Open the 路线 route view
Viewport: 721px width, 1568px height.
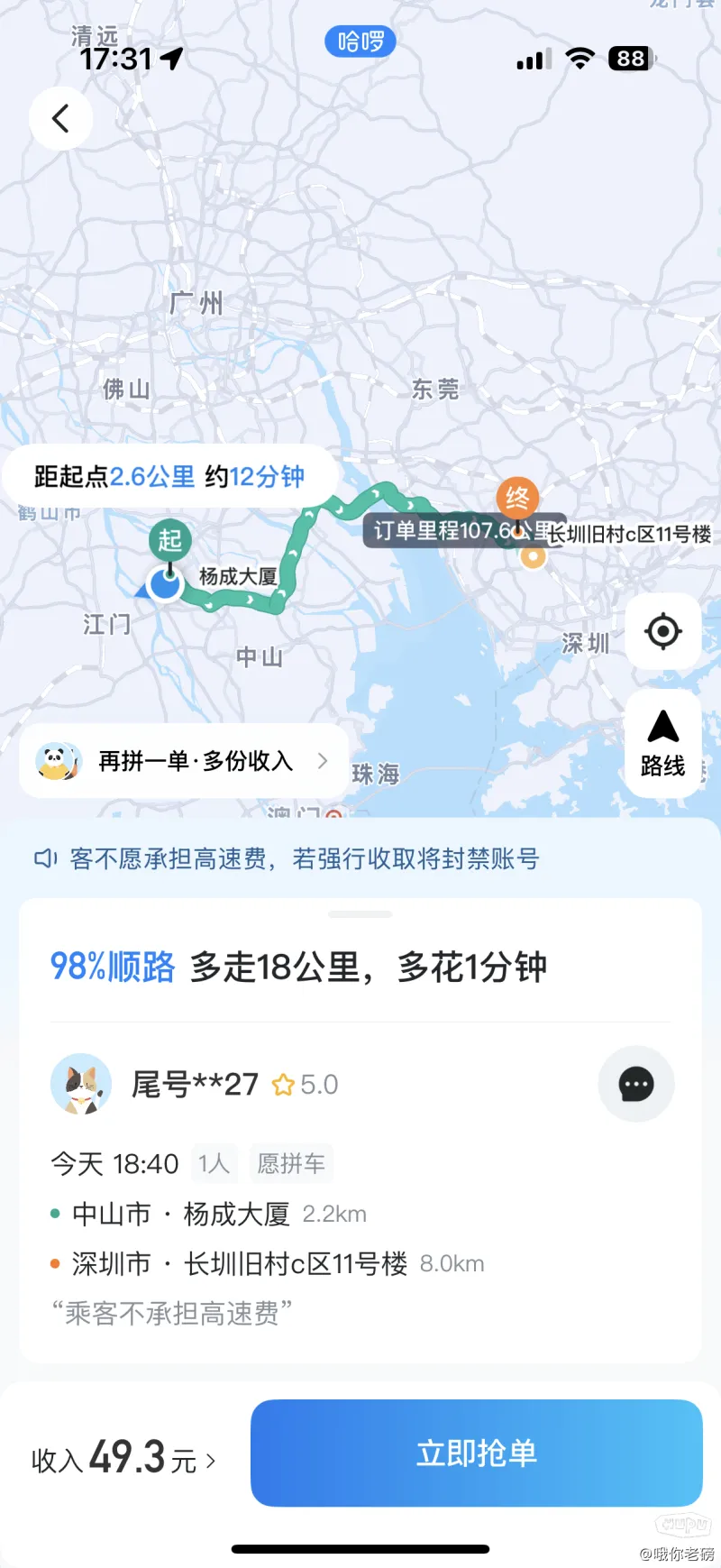coord(662,745)
